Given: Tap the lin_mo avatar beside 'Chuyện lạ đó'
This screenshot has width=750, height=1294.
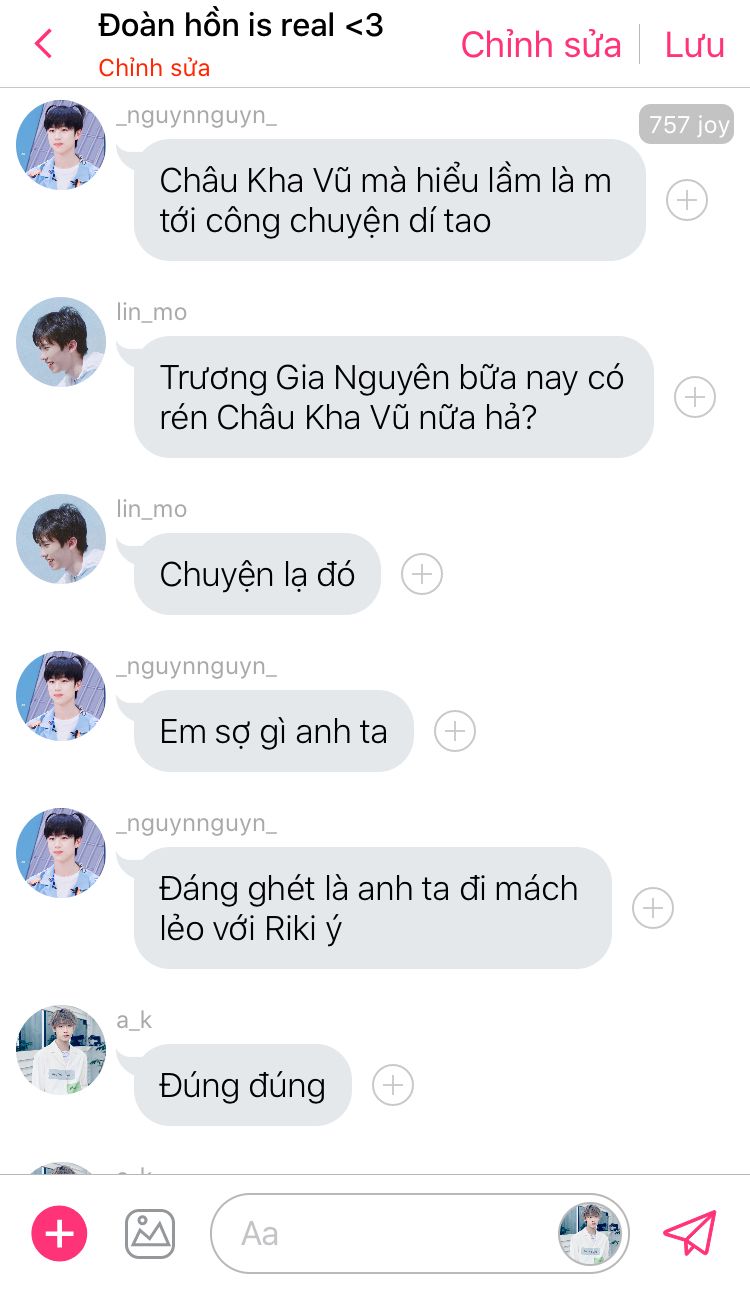Looking at the screenshot, I should (61, 539).
